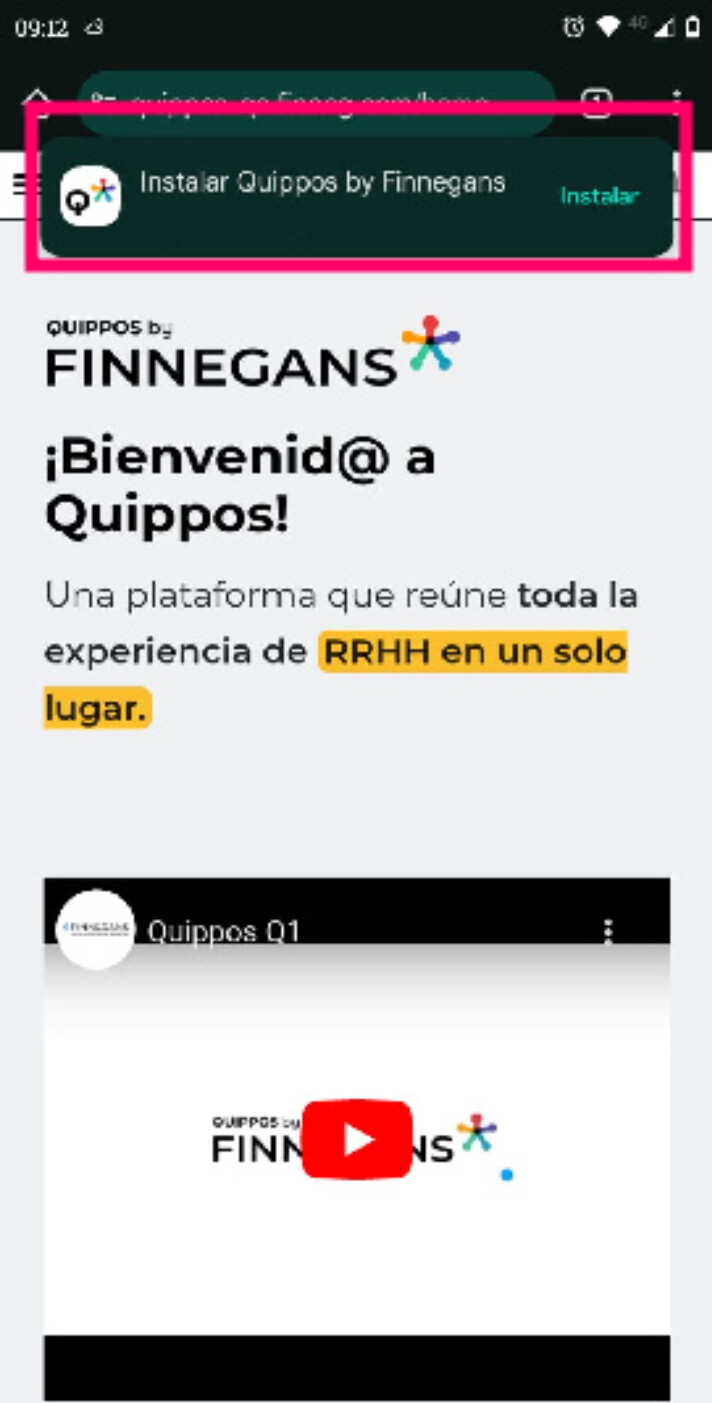Open the browser tab switcher
Image resolution: width=712 pixels, height=1403 pixels.
(x=597, y=102)
